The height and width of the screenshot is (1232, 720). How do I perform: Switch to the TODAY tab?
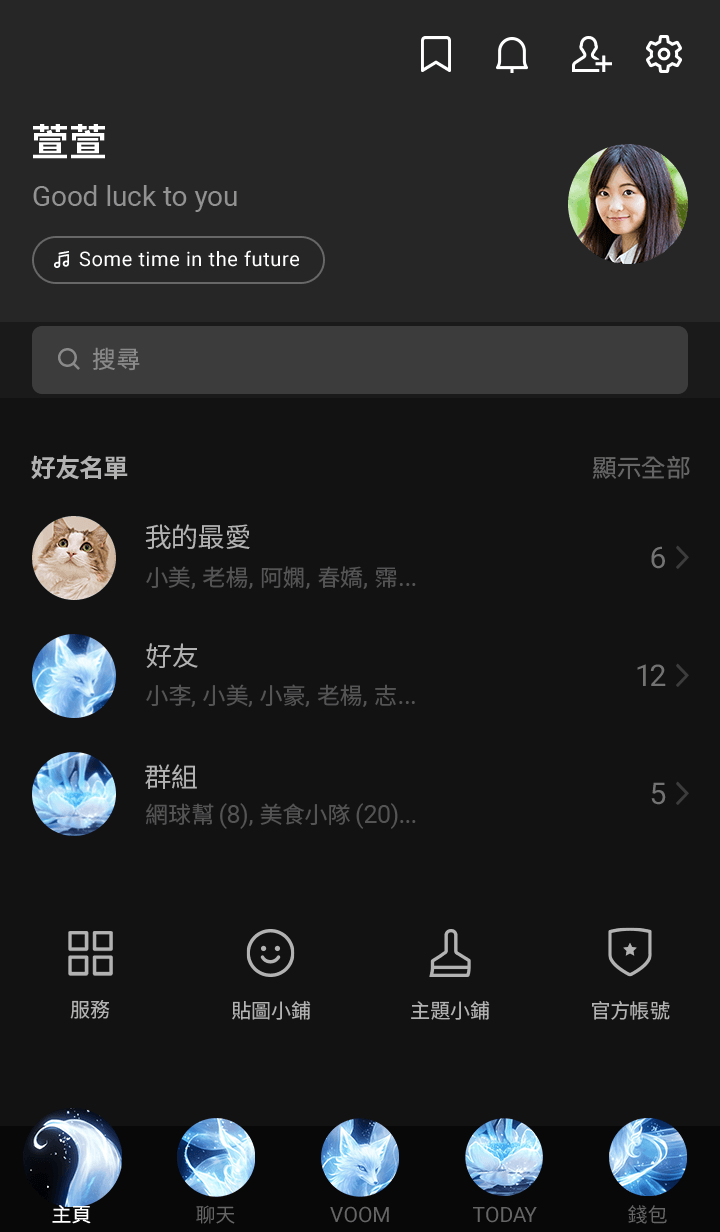coord(504,1172)
